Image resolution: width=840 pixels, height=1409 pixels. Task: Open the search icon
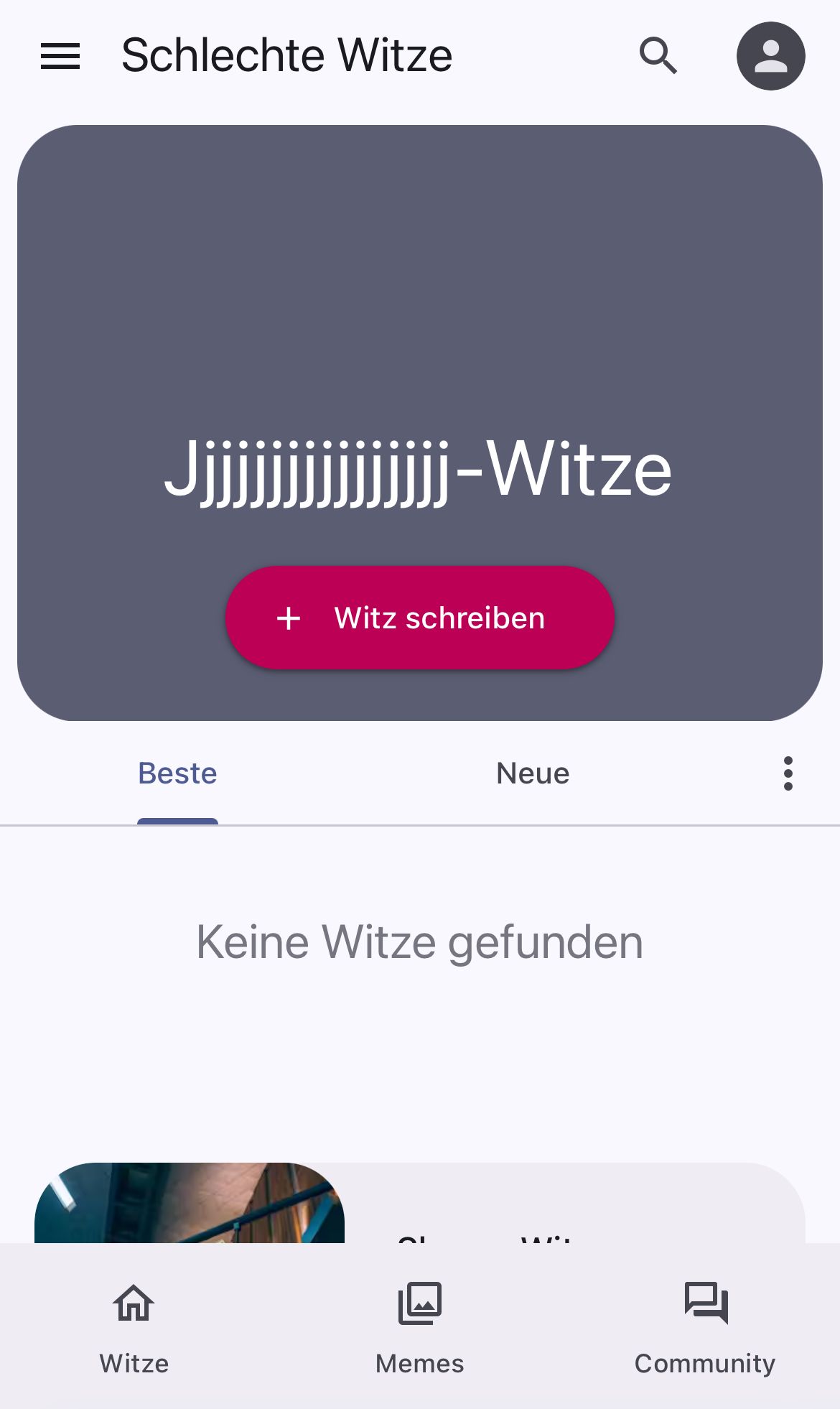coord(658,56)
